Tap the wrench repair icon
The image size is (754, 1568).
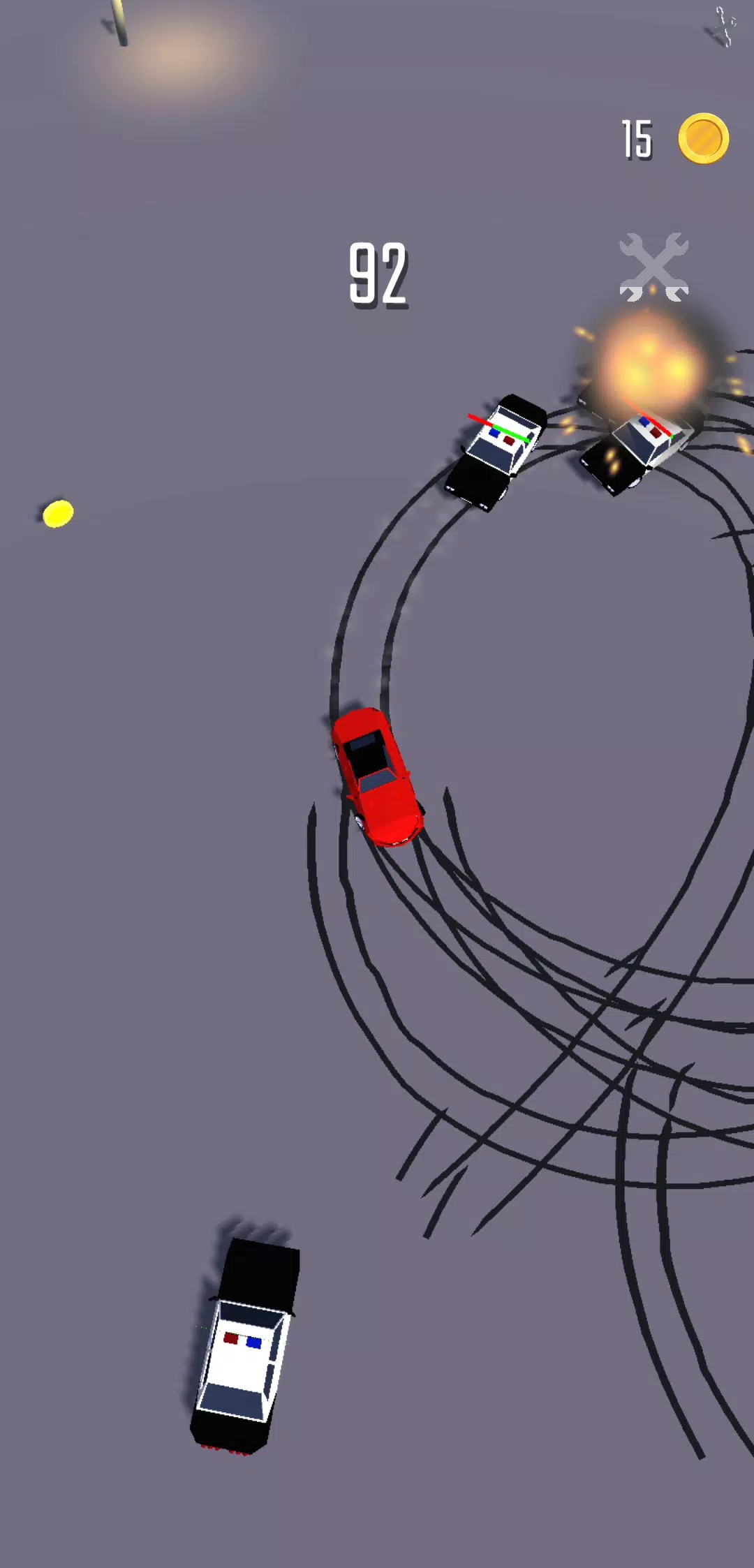[653, 267]
